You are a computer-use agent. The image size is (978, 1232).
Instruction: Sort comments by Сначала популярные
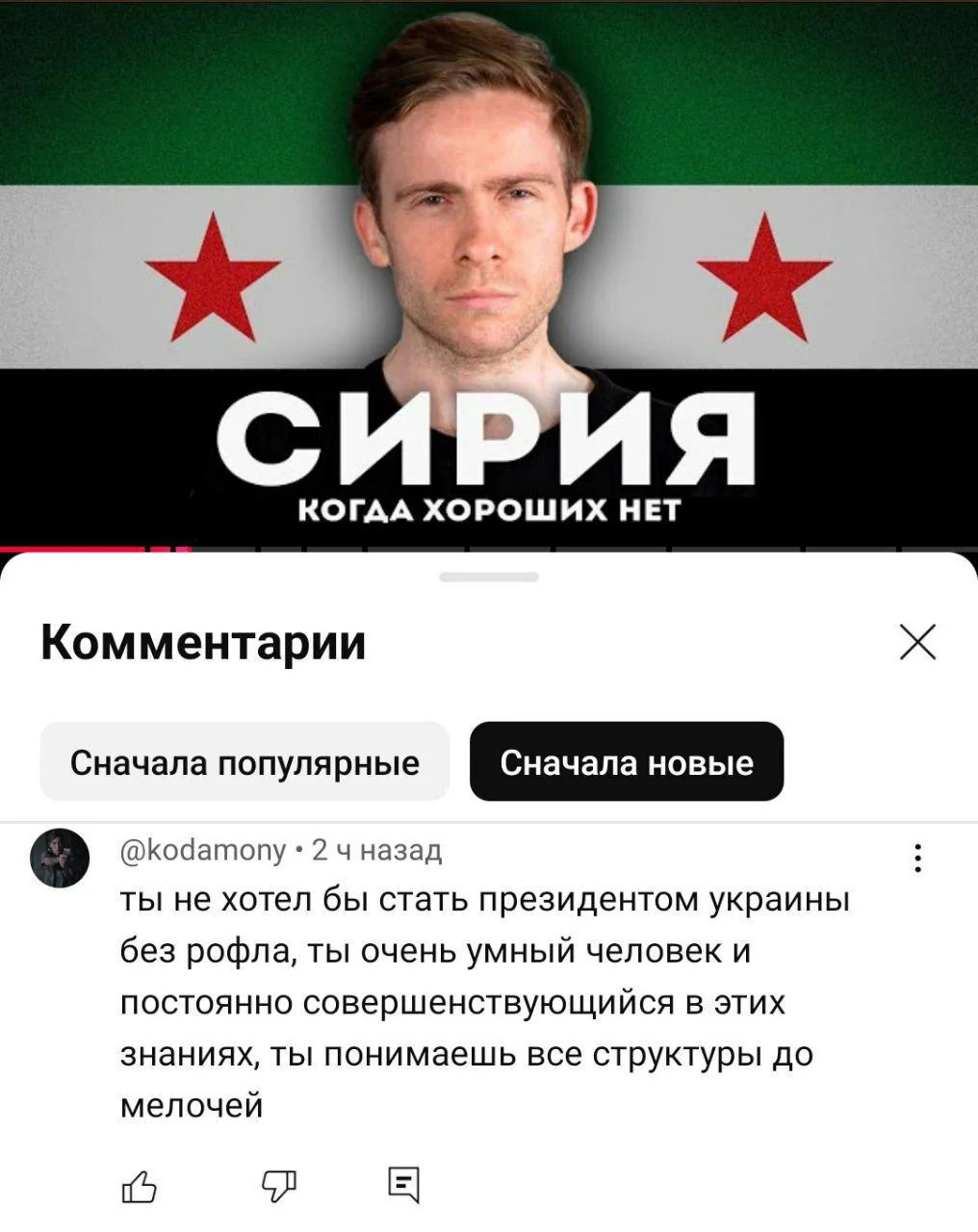[244, 762]
